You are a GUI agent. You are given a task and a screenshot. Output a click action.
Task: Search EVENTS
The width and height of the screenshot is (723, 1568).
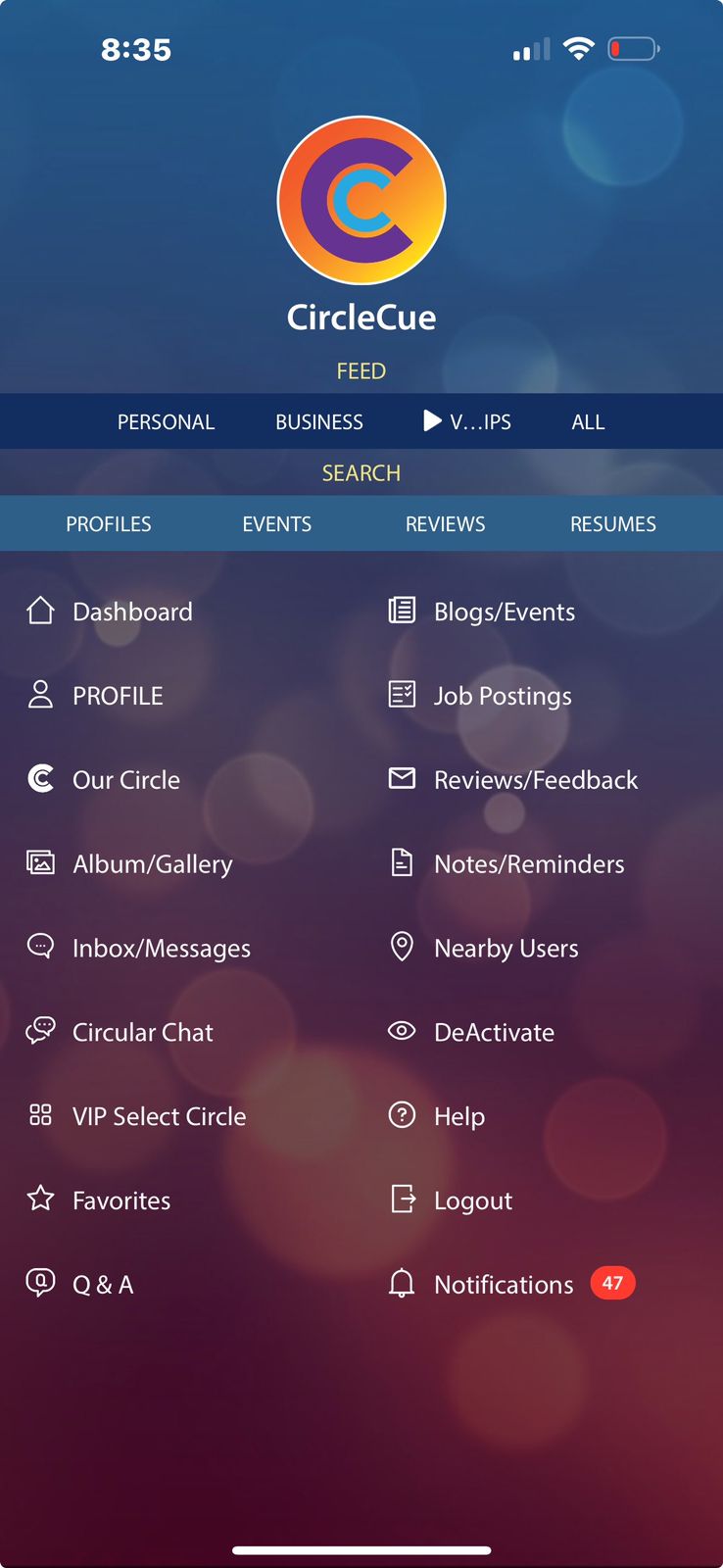point(277,524)
